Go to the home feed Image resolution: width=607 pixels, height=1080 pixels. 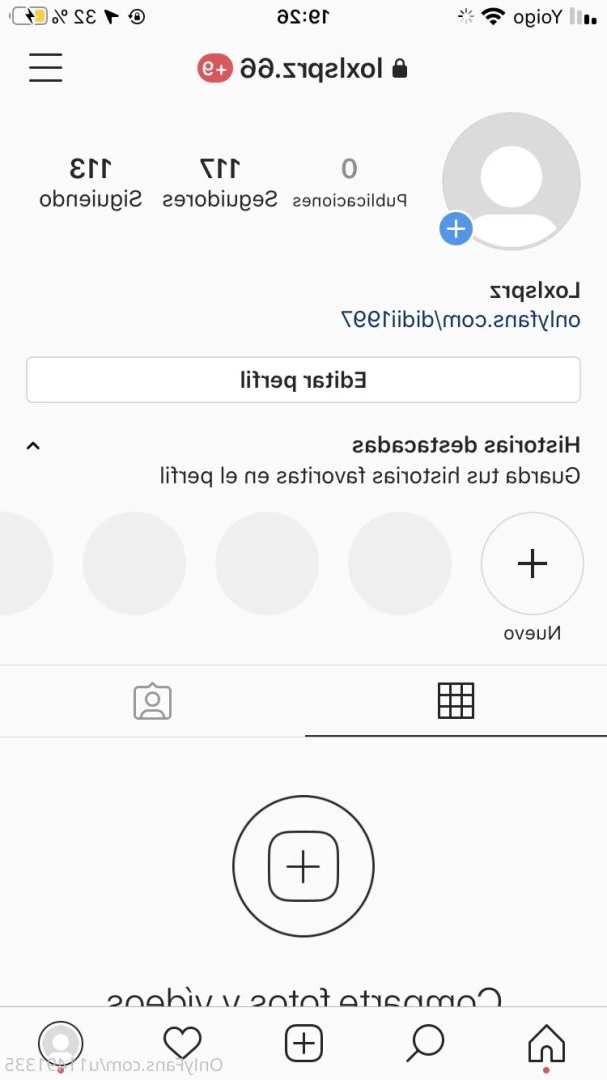pyautogui.click(x=546, y=1044)
